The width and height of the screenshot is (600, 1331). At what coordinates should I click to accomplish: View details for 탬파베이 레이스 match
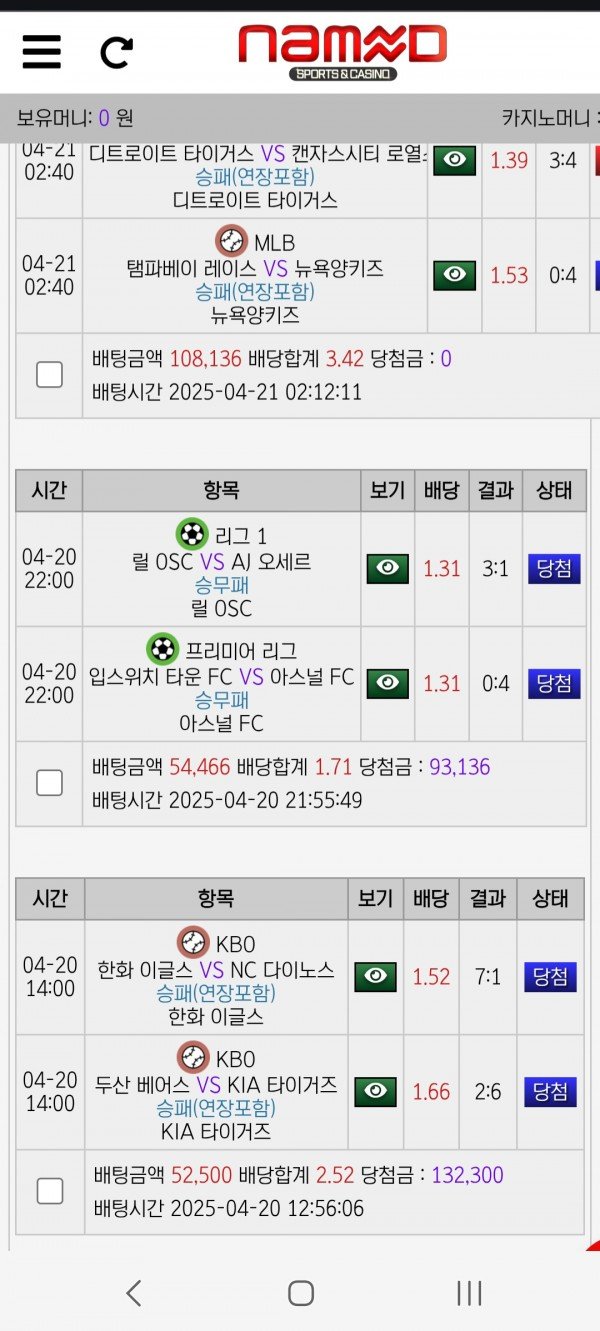coord(454,275)
